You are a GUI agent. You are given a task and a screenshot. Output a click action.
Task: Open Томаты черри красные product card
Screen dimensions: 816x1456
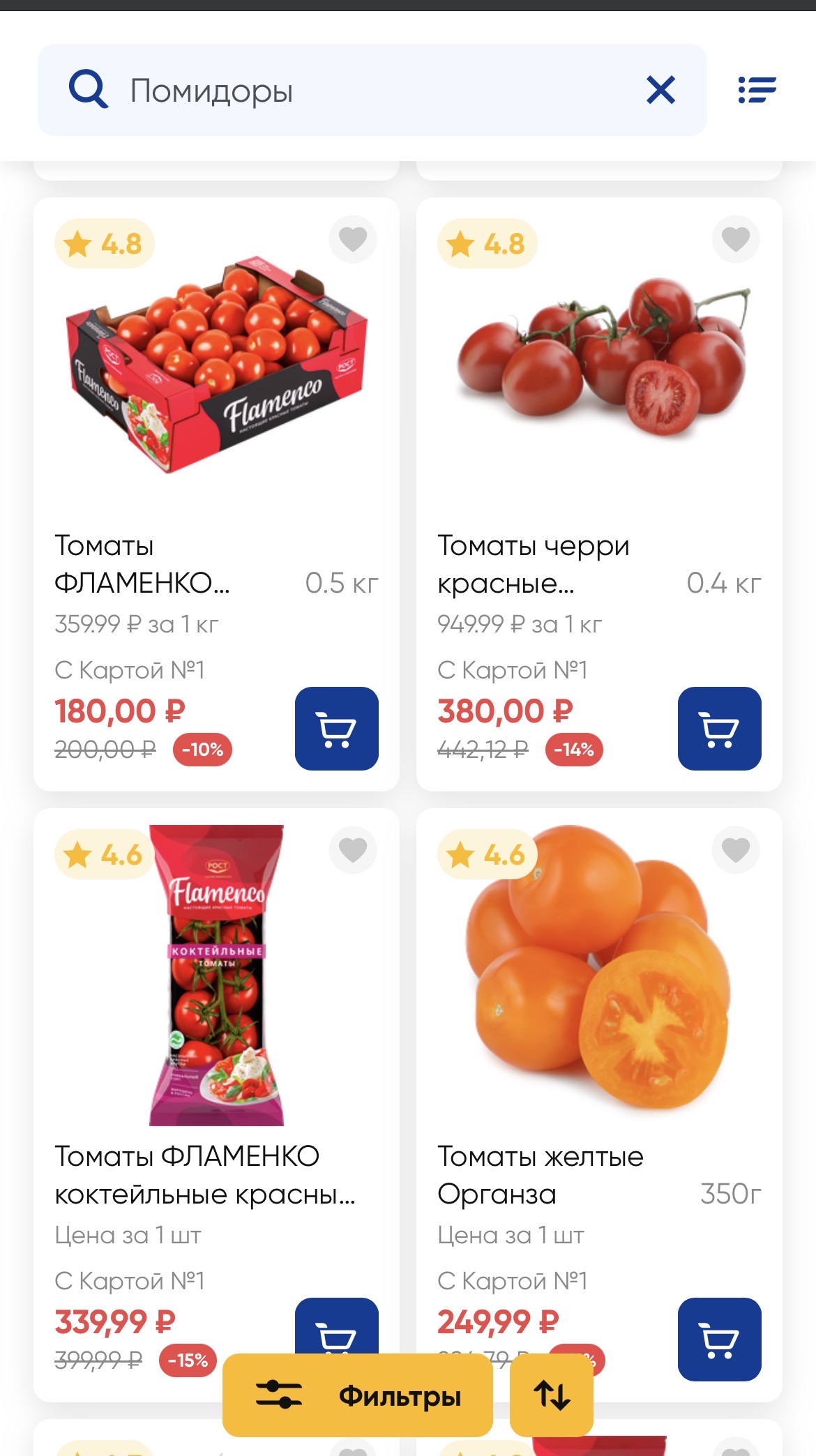tap(598, 370)
